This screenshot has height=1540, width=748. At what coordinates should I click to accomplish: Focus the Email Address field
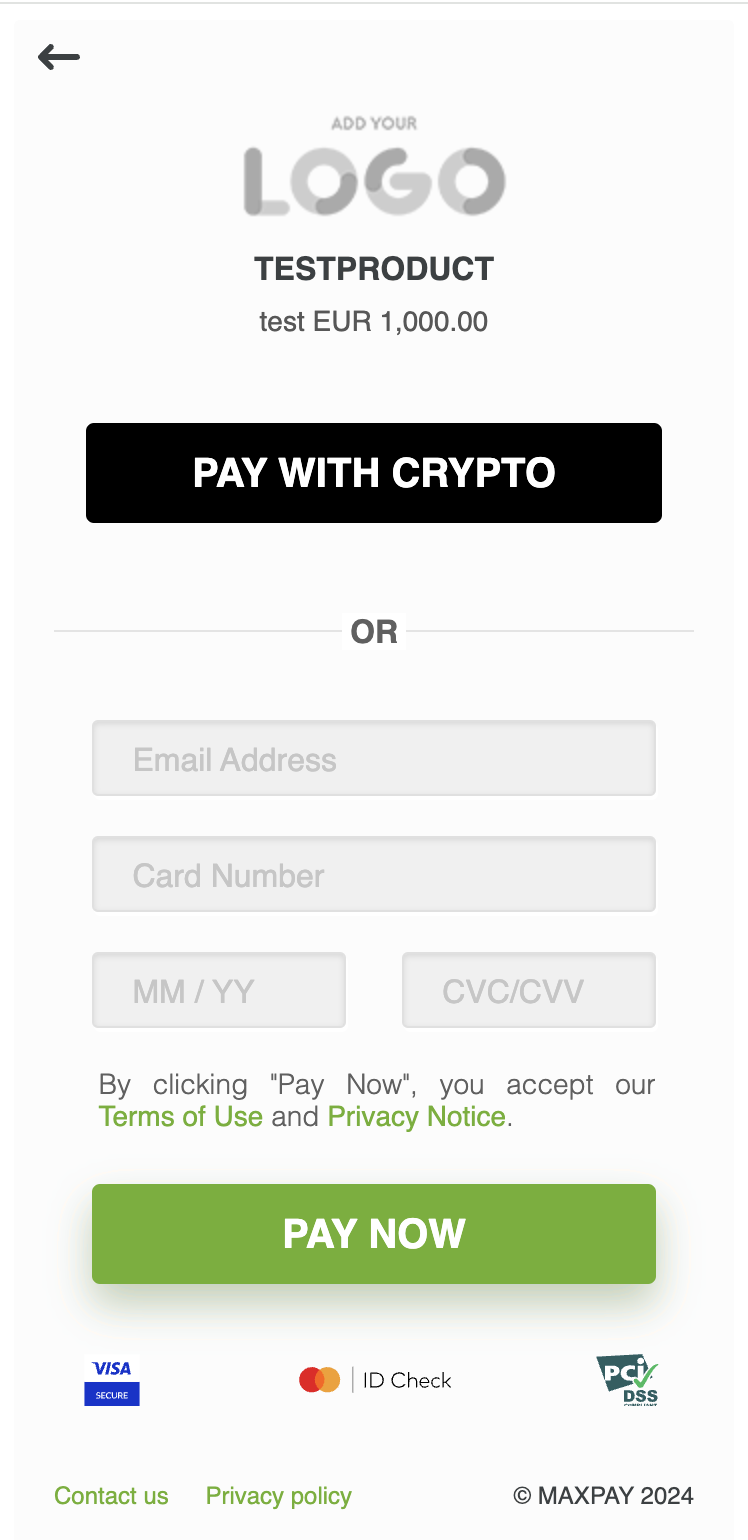[374, 759]
